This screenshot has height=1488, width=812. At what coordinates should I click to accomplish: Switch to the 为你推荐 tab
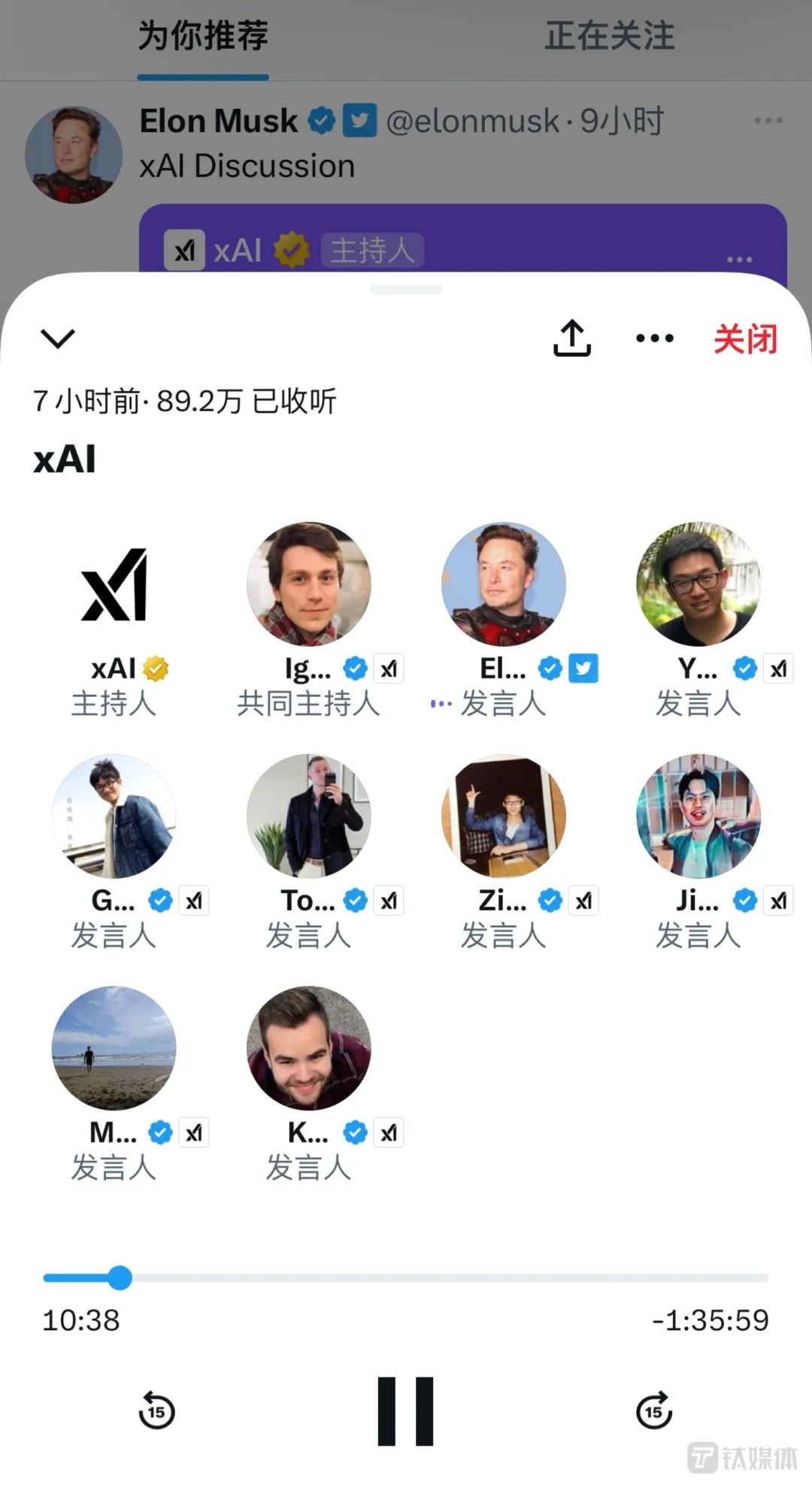click(201, 37)
